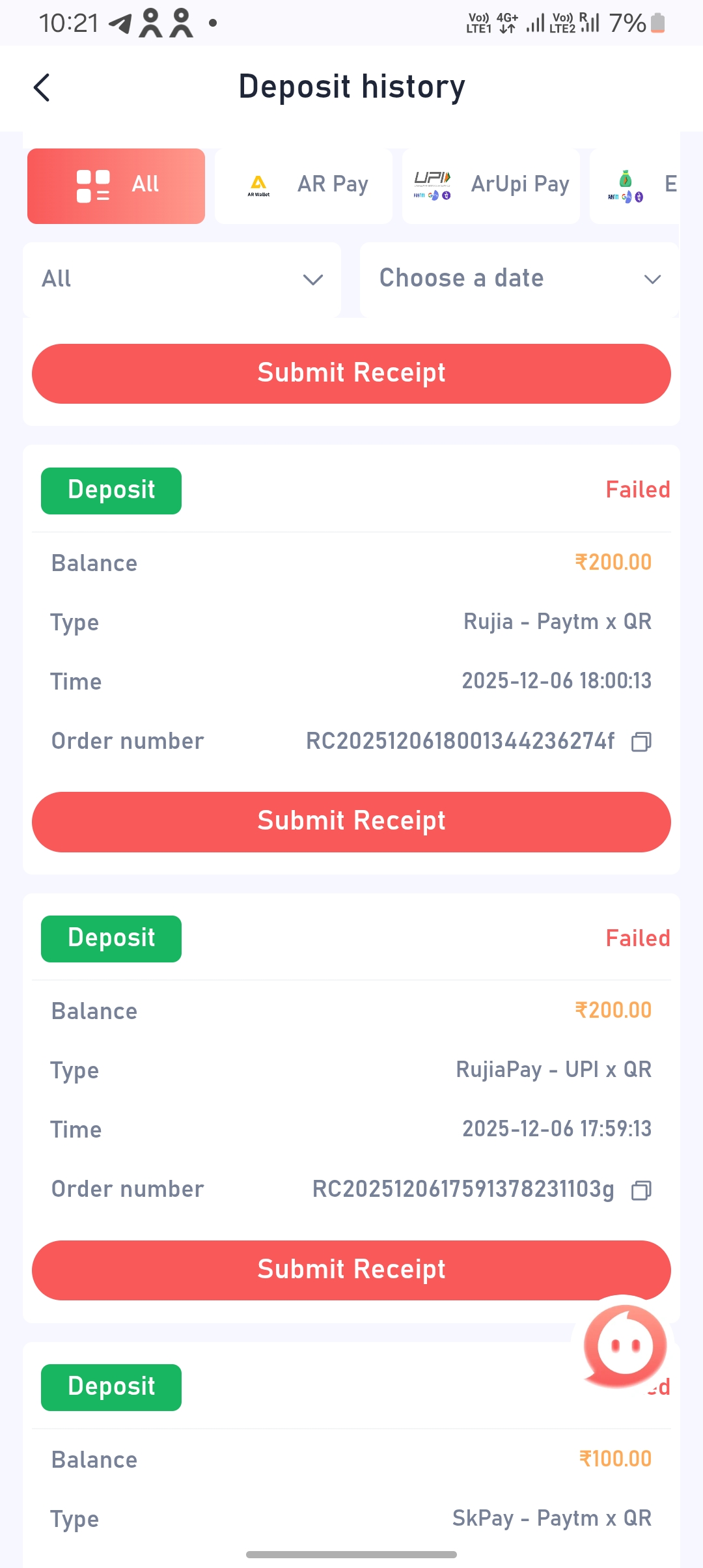Go back from Deposit history

tap(42, 87)
